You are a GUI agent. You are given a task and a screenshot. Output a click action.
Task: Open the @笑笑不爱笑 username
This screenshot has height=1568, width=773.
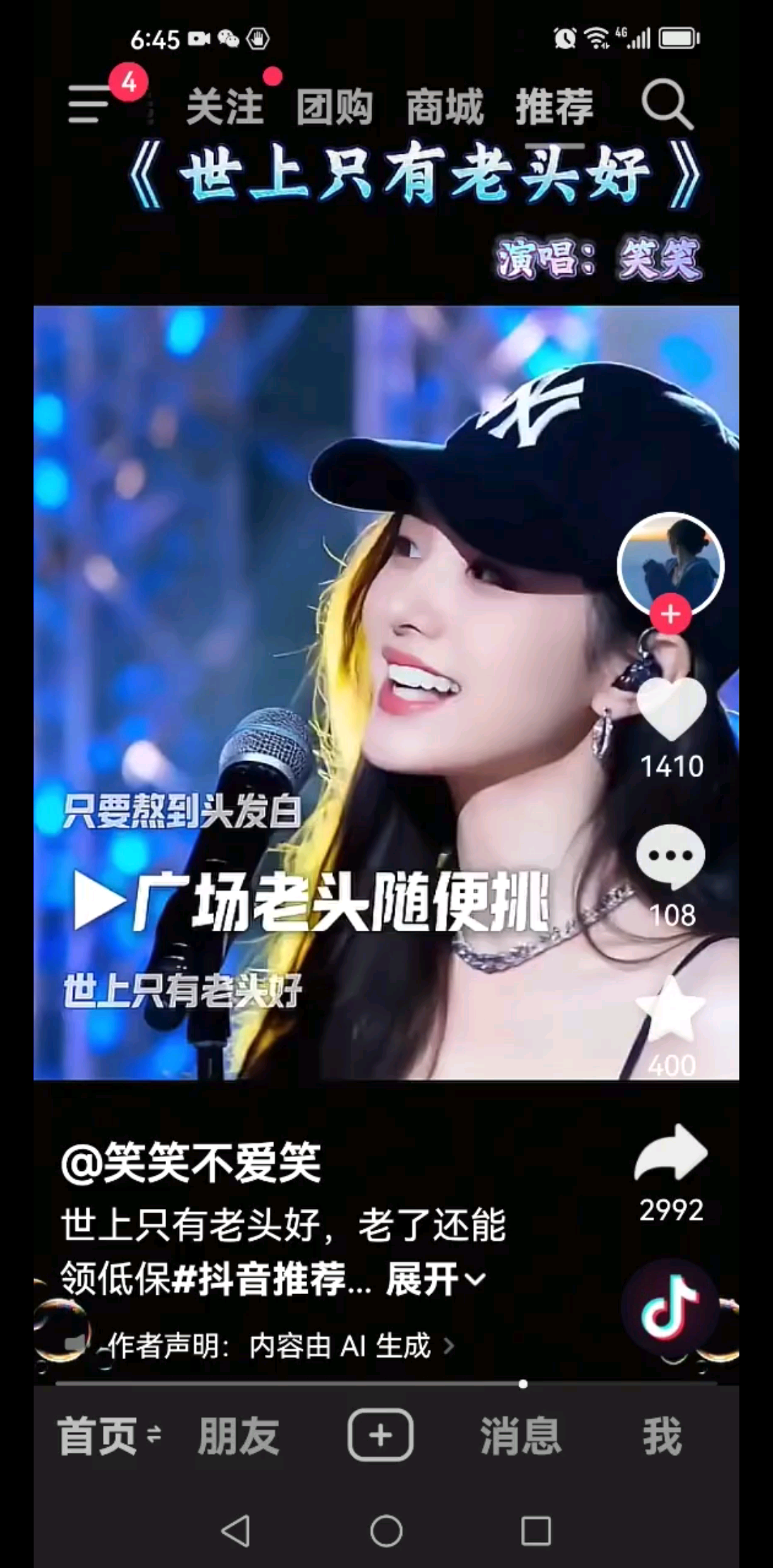click(191, 1163)
